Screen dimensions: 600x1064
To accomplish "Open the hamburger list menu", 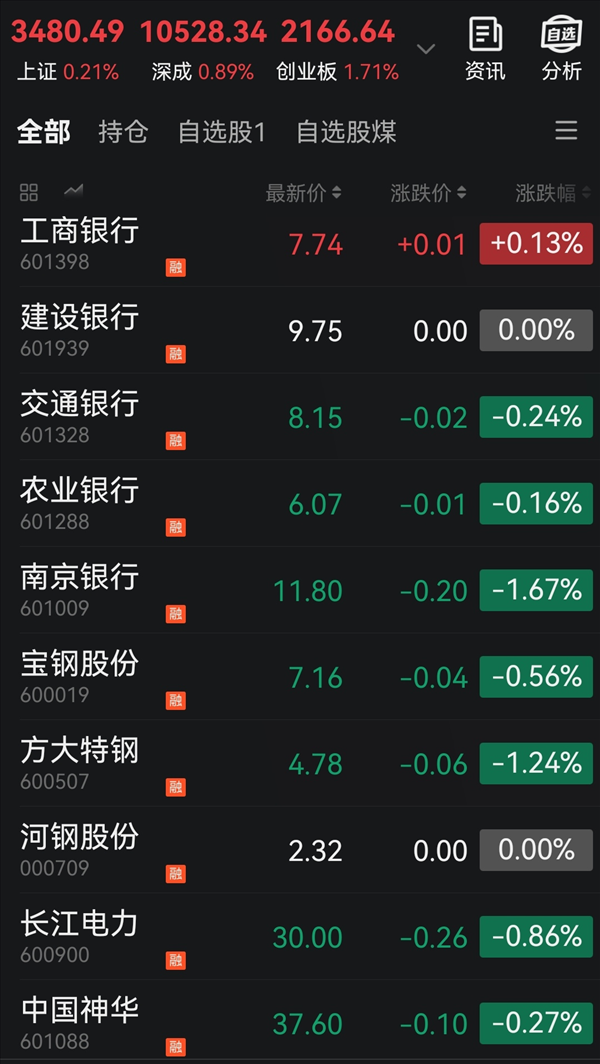I will coord(566,130).
